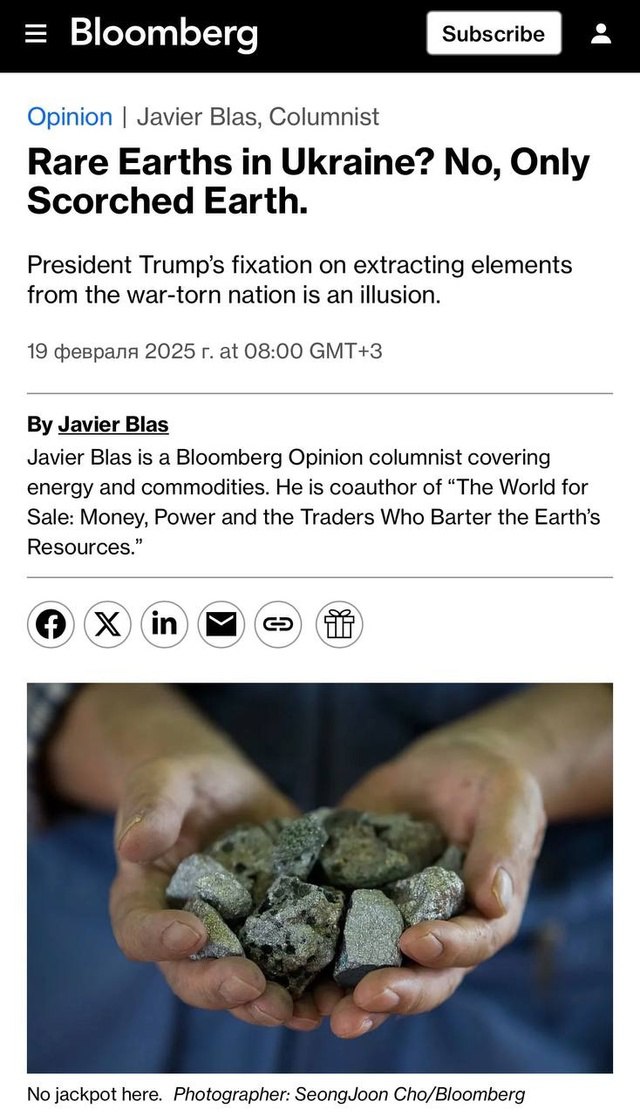Open the hamburger navigation menu

click(36, 34)
